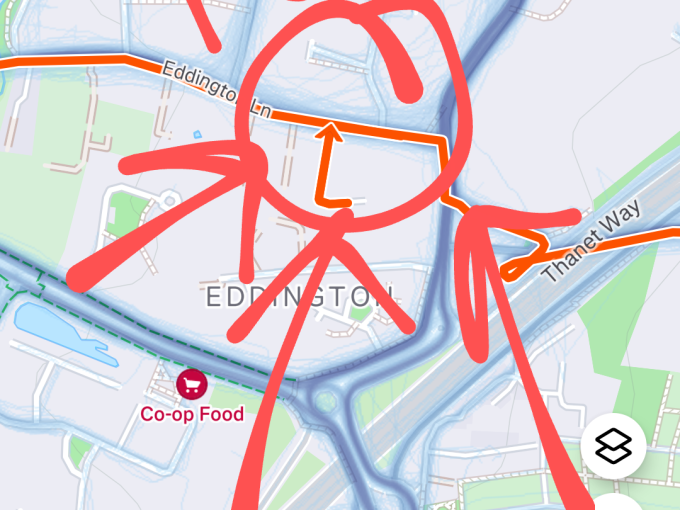Image resolution: width=680 pixels, height=510 pixels.
Task: Tap the Co-op Food map marker
Action: tap(191, 383)
